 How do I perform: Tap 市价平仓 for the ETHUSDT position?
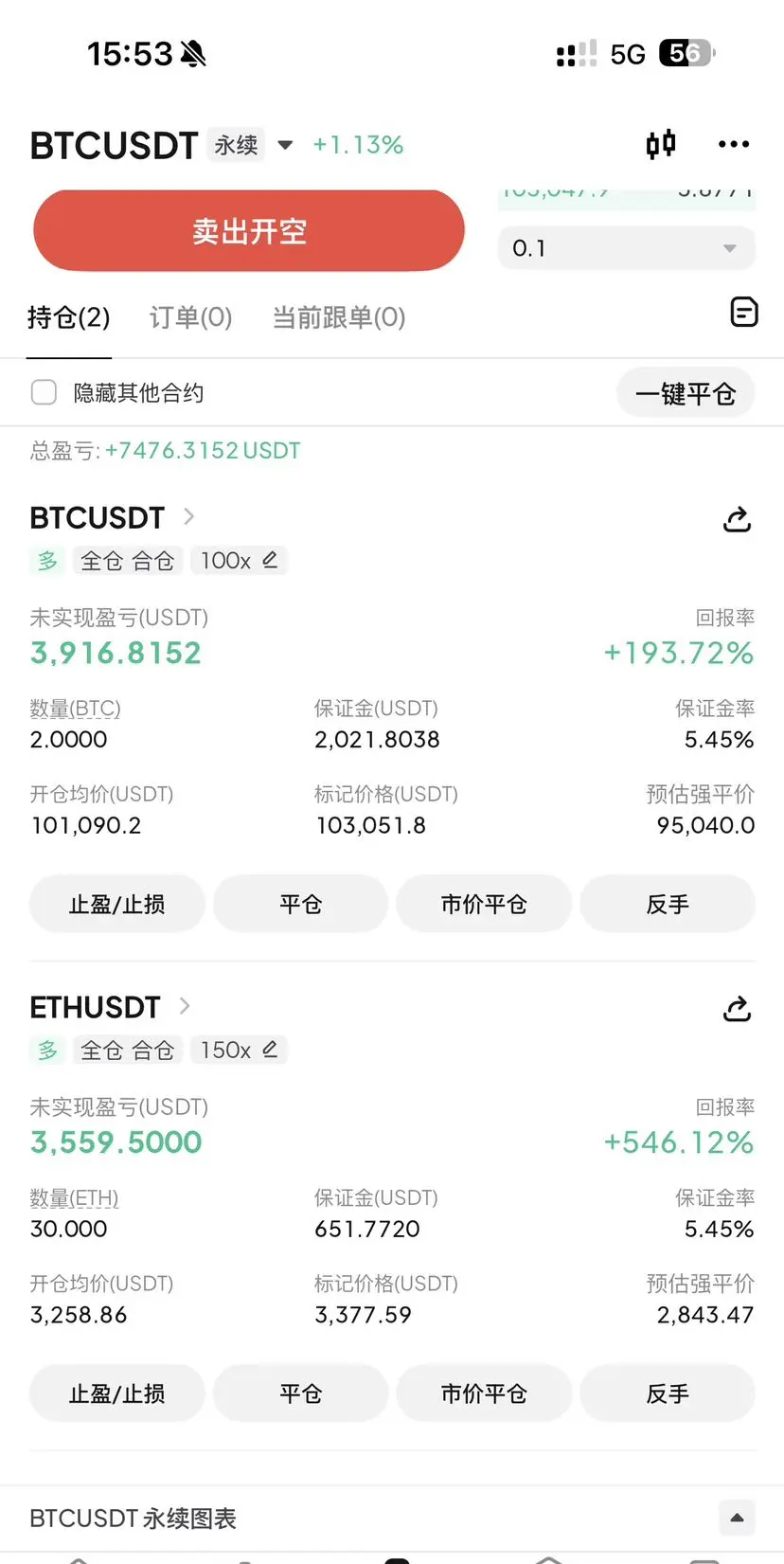pyautogui.click(x=484, y=1393)
